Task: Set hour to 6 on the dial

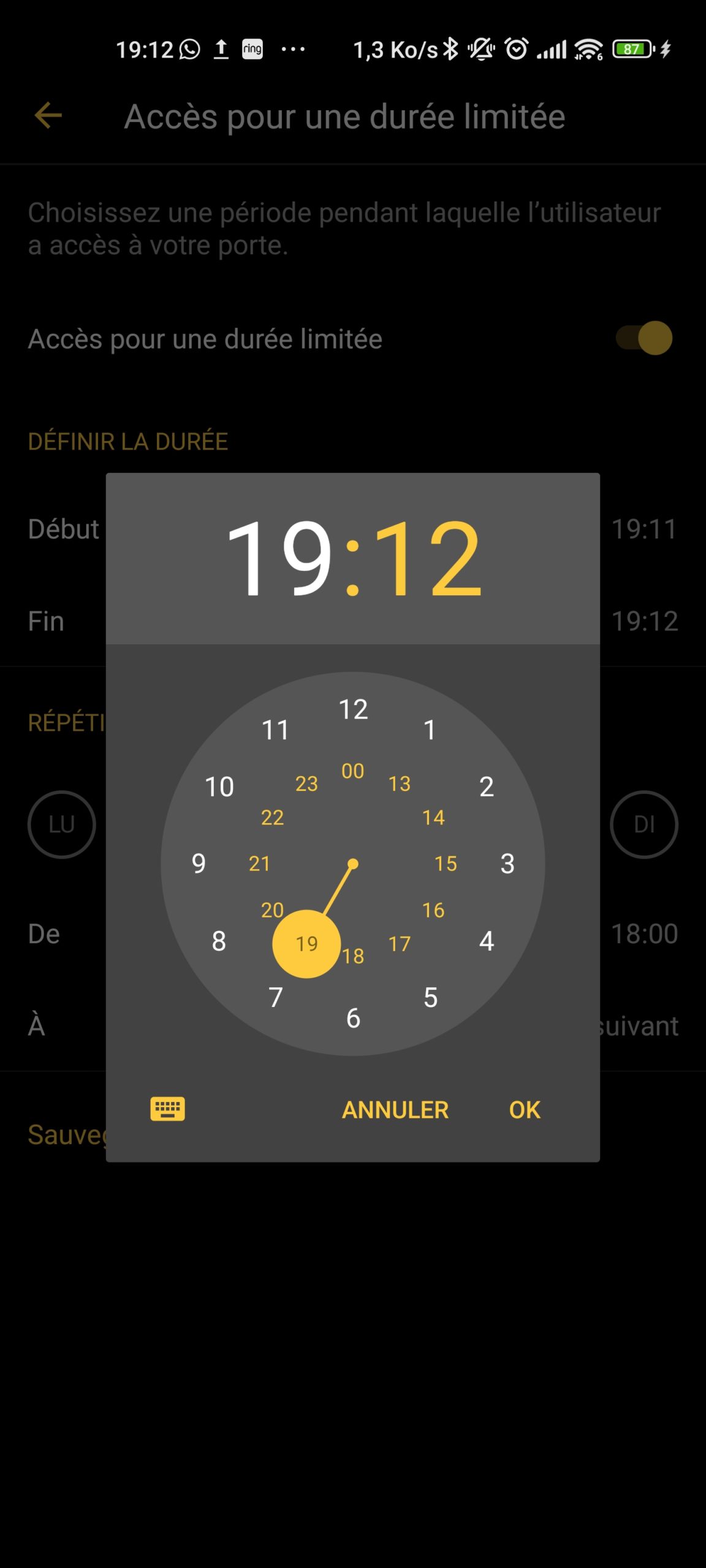Action: click(x=353, y=1018)
